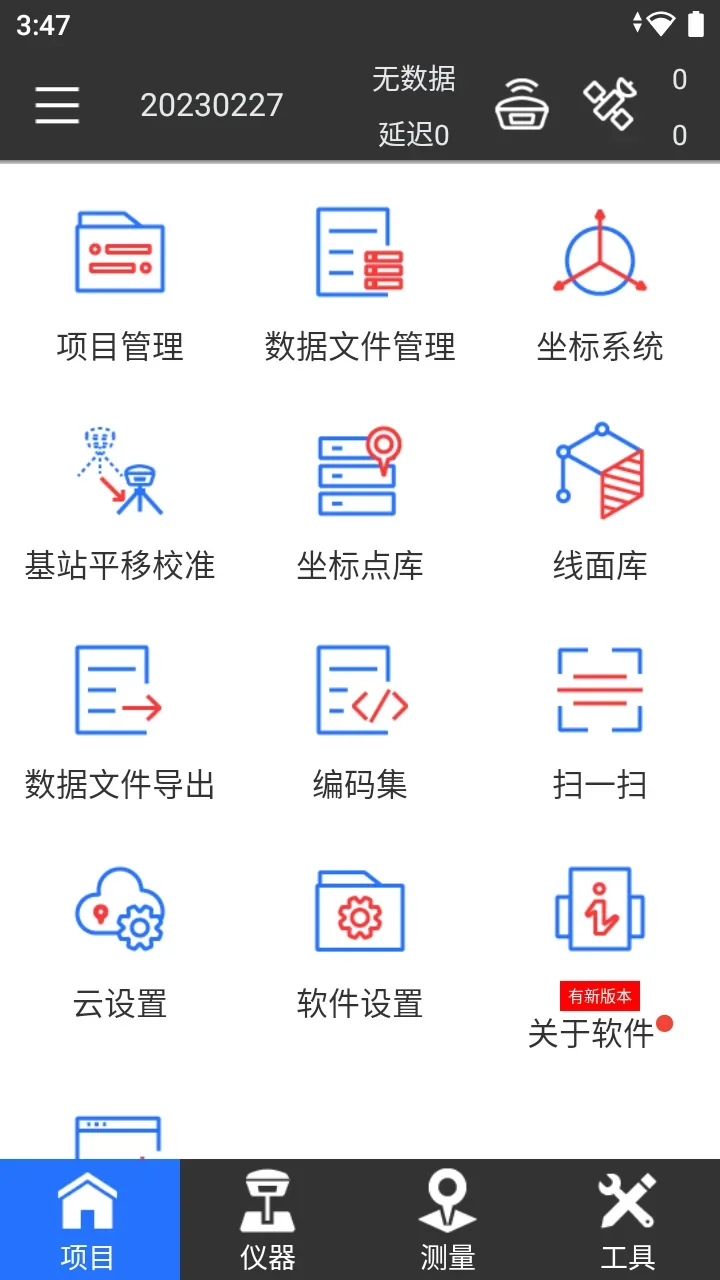Open 软件设置 software settings
Screen dimensions: 720x1280
click(360, 941)
